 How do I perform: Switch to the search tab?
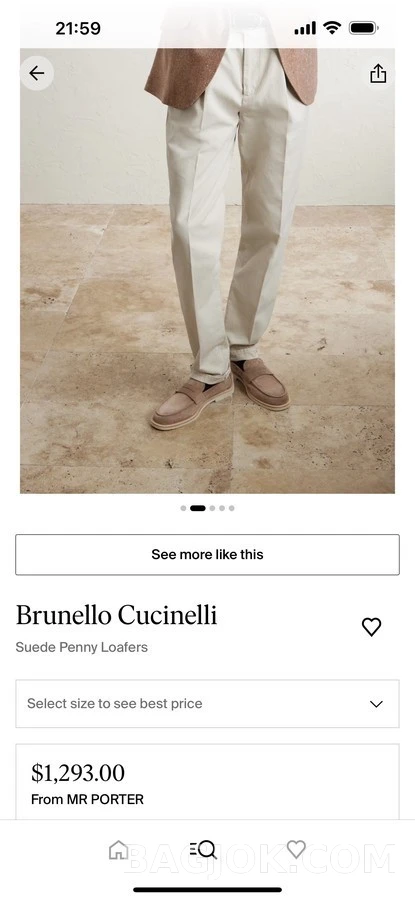coord(203,849)
